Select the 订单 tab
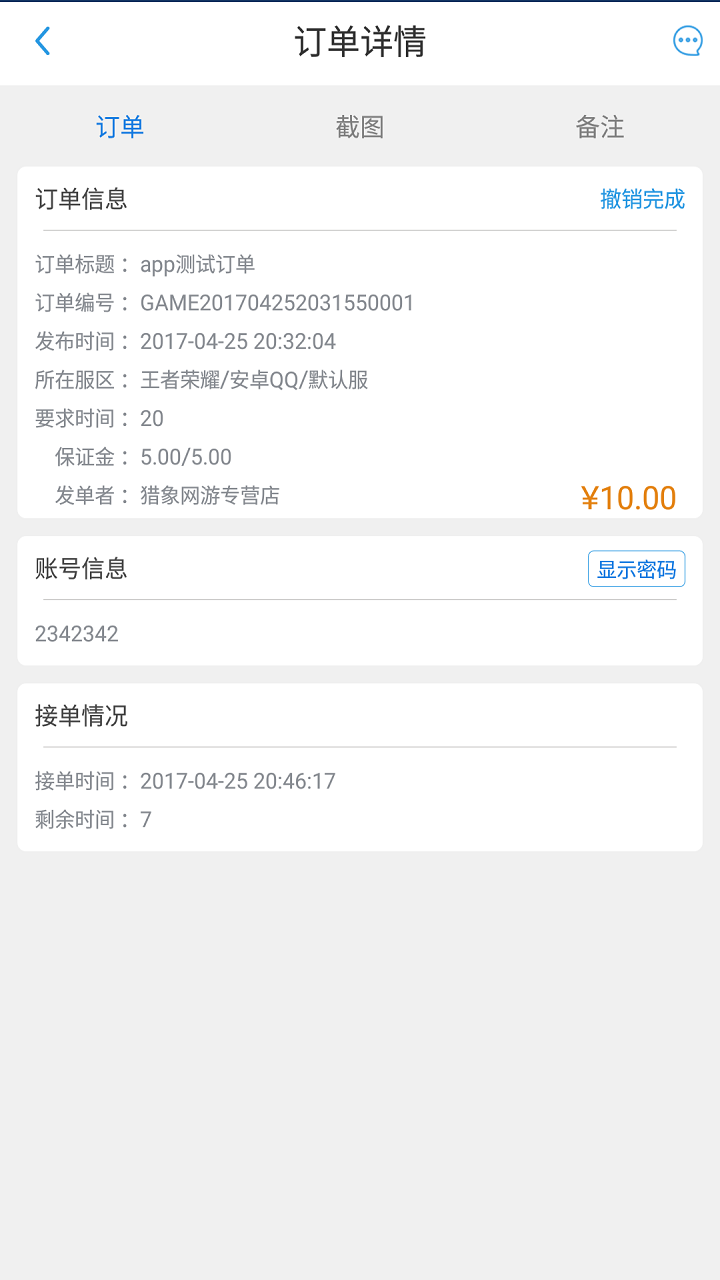 120,127
